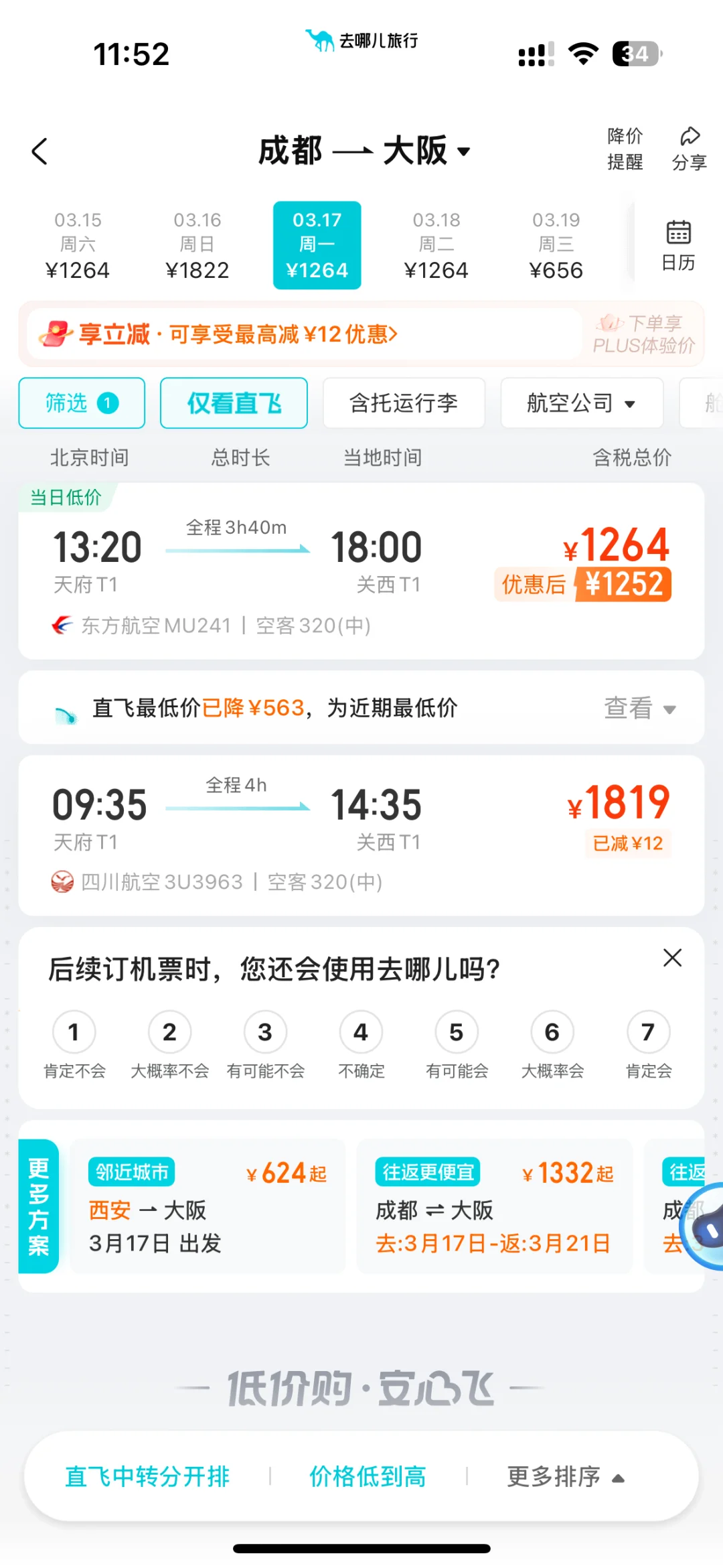Switch to the 03.16 周日 date
This screenshot has width=723, height=1568.
[197, 245]
